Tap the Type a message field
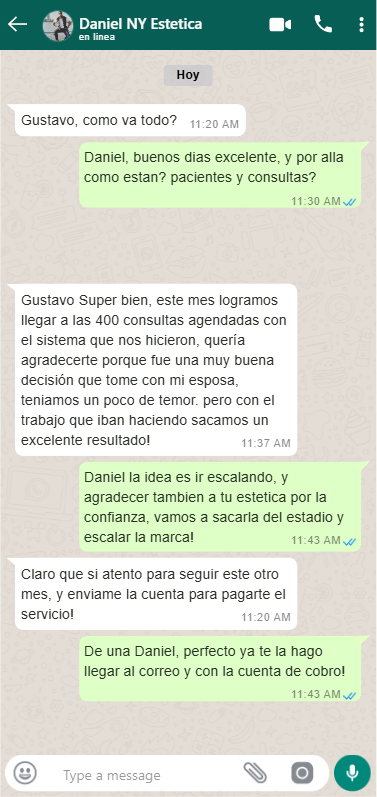Image resolution: width=377 pixels, height=797 pixels. (147, 775)
